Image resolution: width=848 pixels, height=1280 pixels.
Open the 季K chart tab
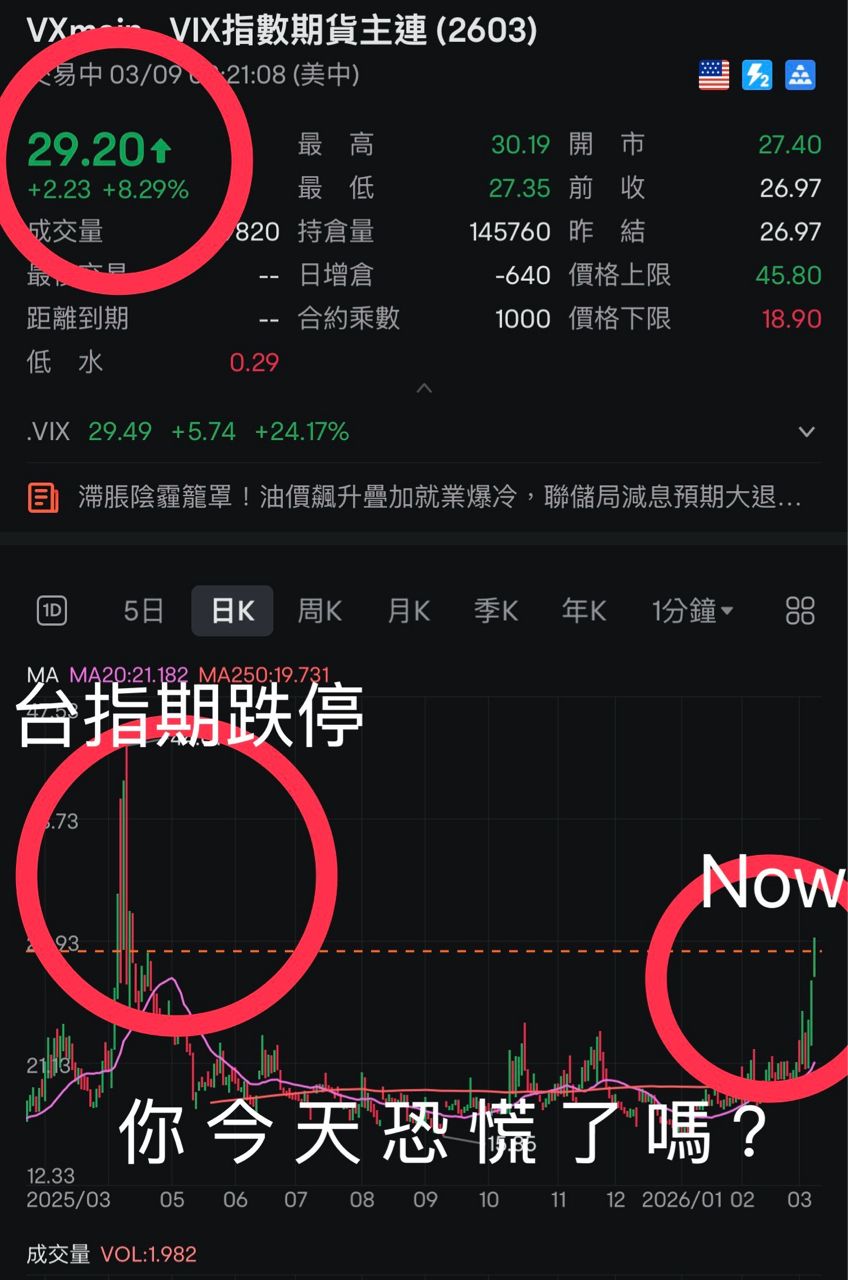pyautogui.click(x=496, y=610)
